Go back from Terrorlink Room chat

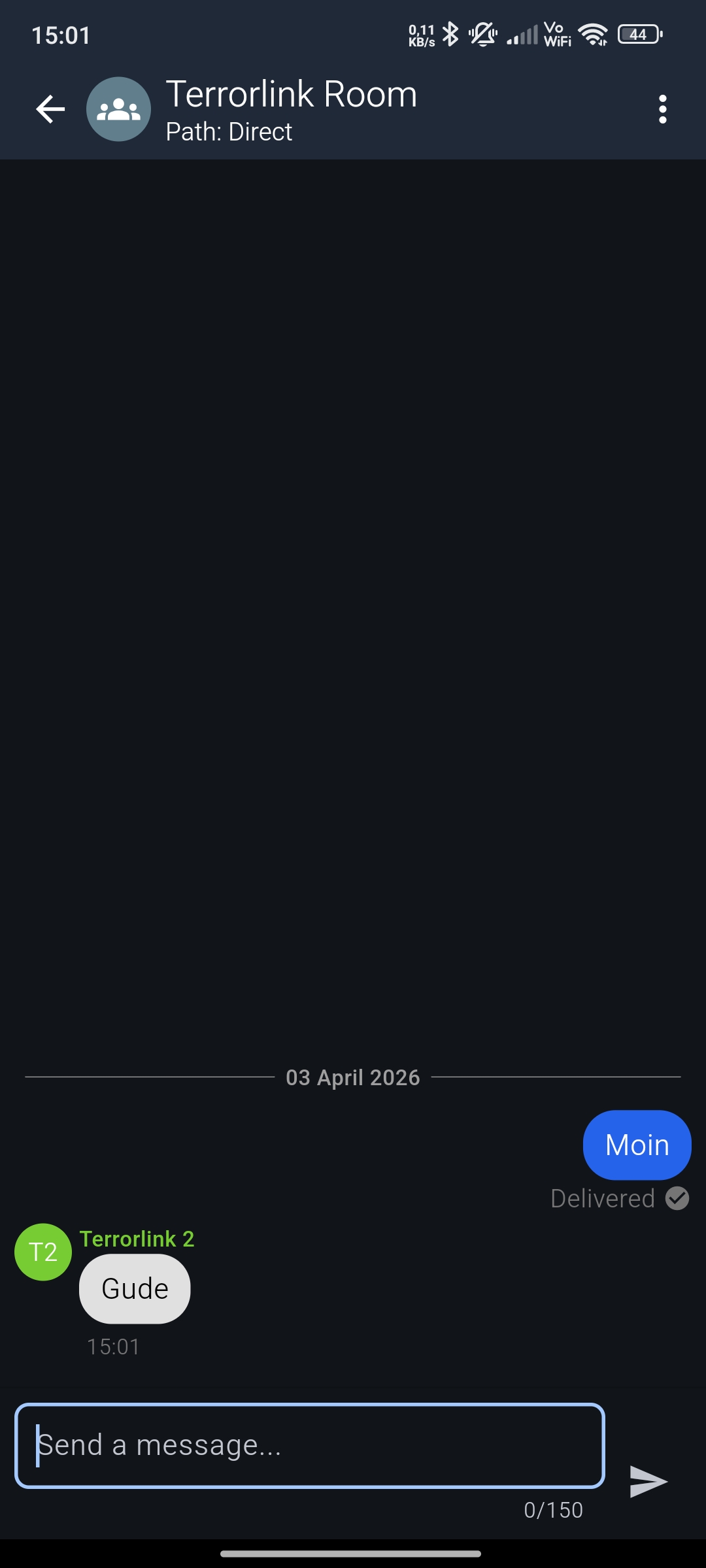coord(50,109)
